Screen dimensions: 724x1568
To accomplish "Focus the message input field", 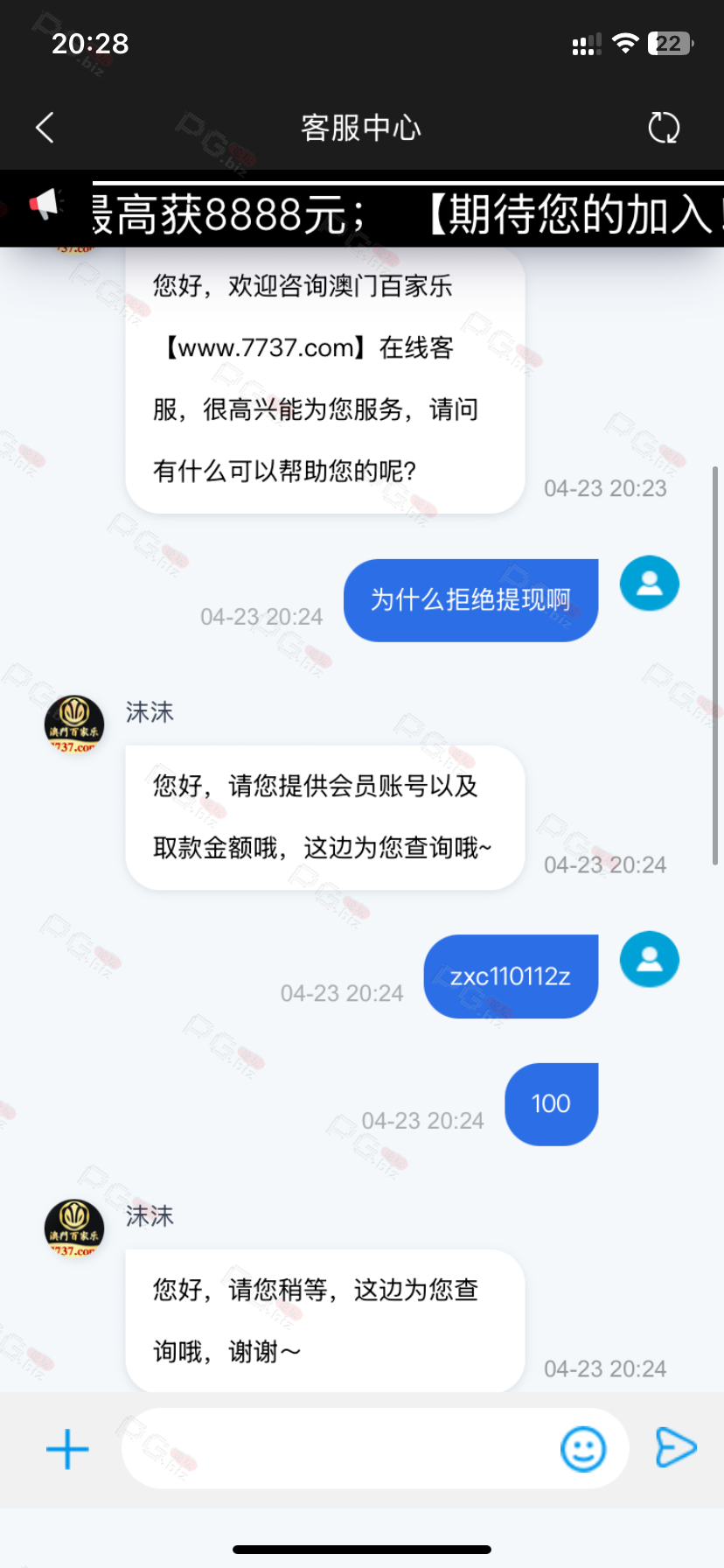I will 341,1449.
